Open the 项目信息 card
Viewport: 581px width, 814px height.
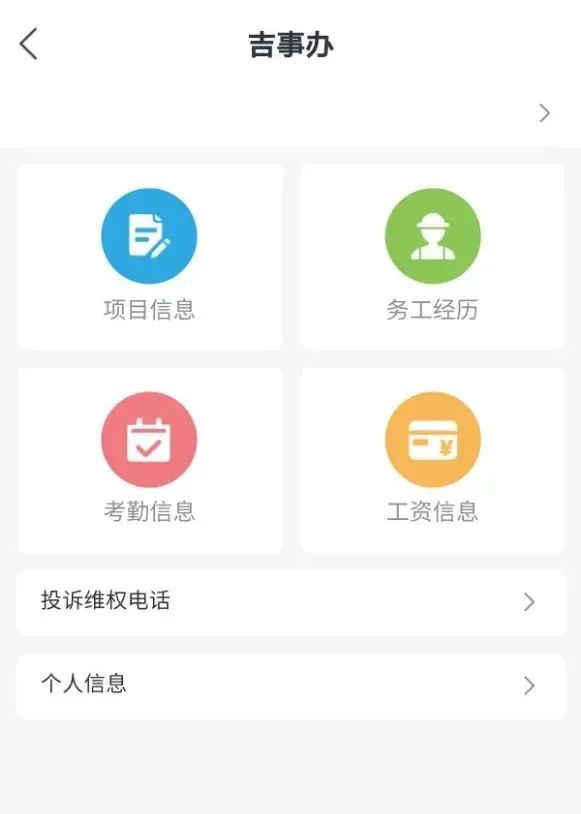(150, 256)
